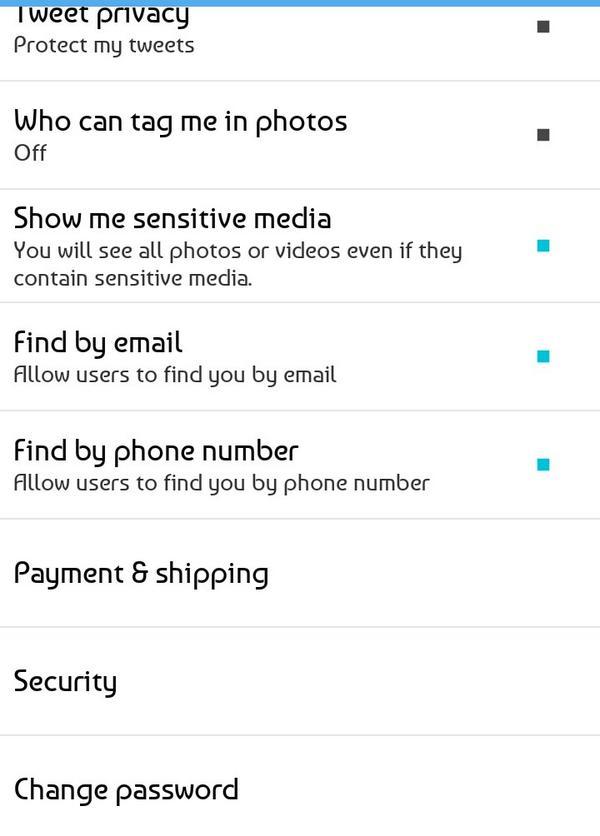The width and height of the screenshot is (600, 836).
Task: Open Who can tag me in photos
Action: (x=180, y=134)
